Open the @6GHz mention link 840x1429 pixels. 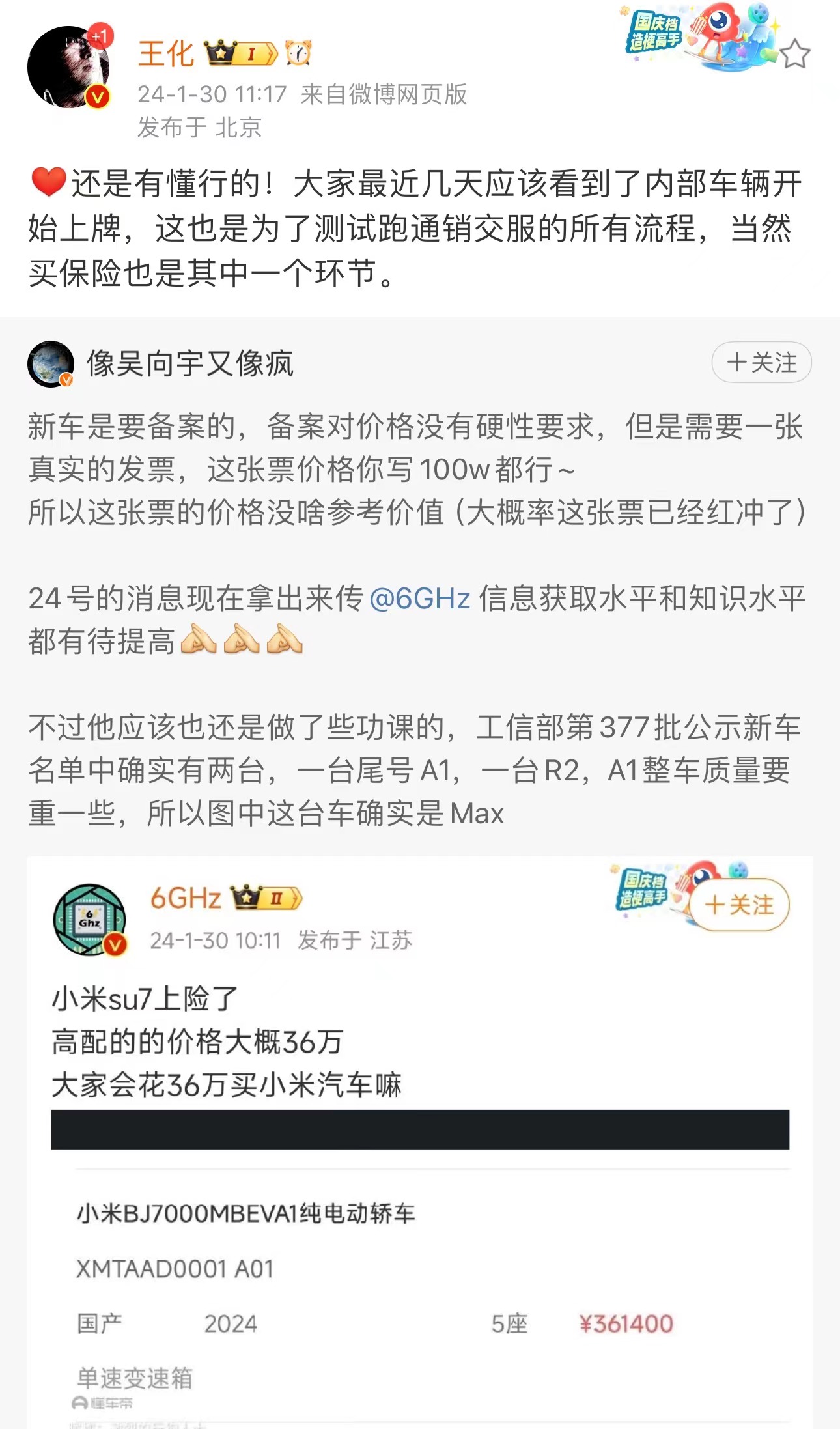419,598
